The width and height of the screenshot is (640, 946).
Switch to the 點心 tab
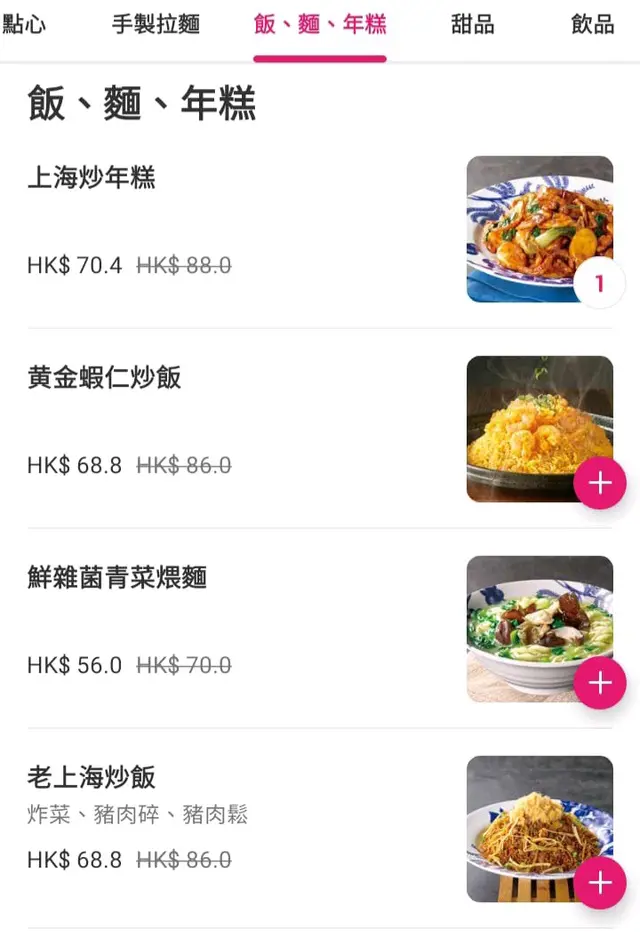(x=24, y=25)
